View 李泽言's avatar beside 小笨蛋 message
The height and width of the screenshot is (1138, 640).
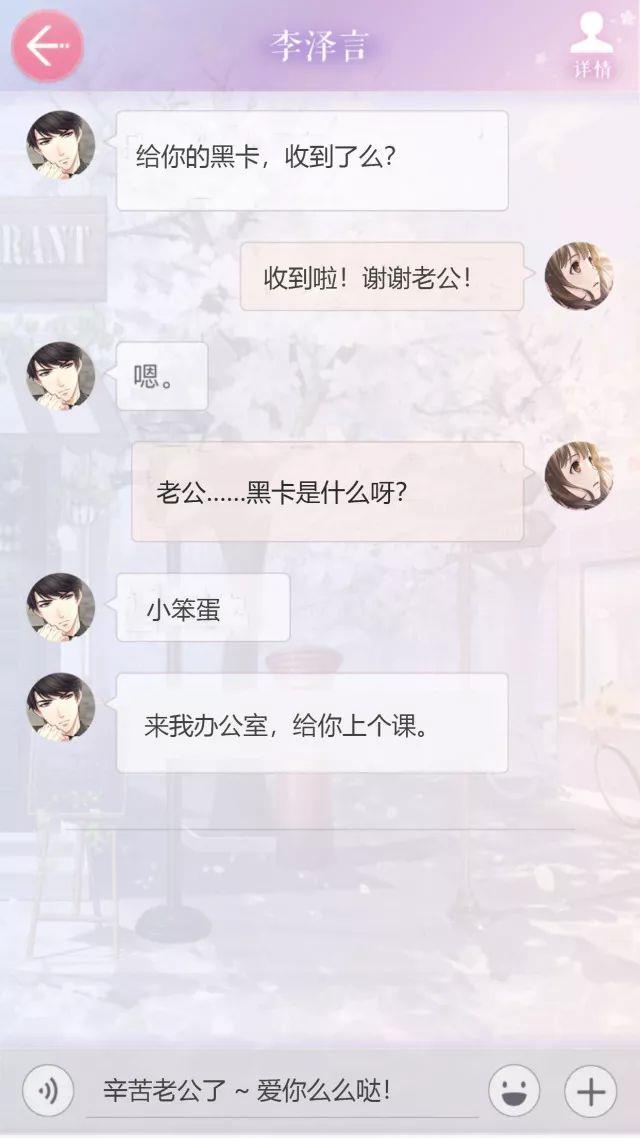pos(60,607)
